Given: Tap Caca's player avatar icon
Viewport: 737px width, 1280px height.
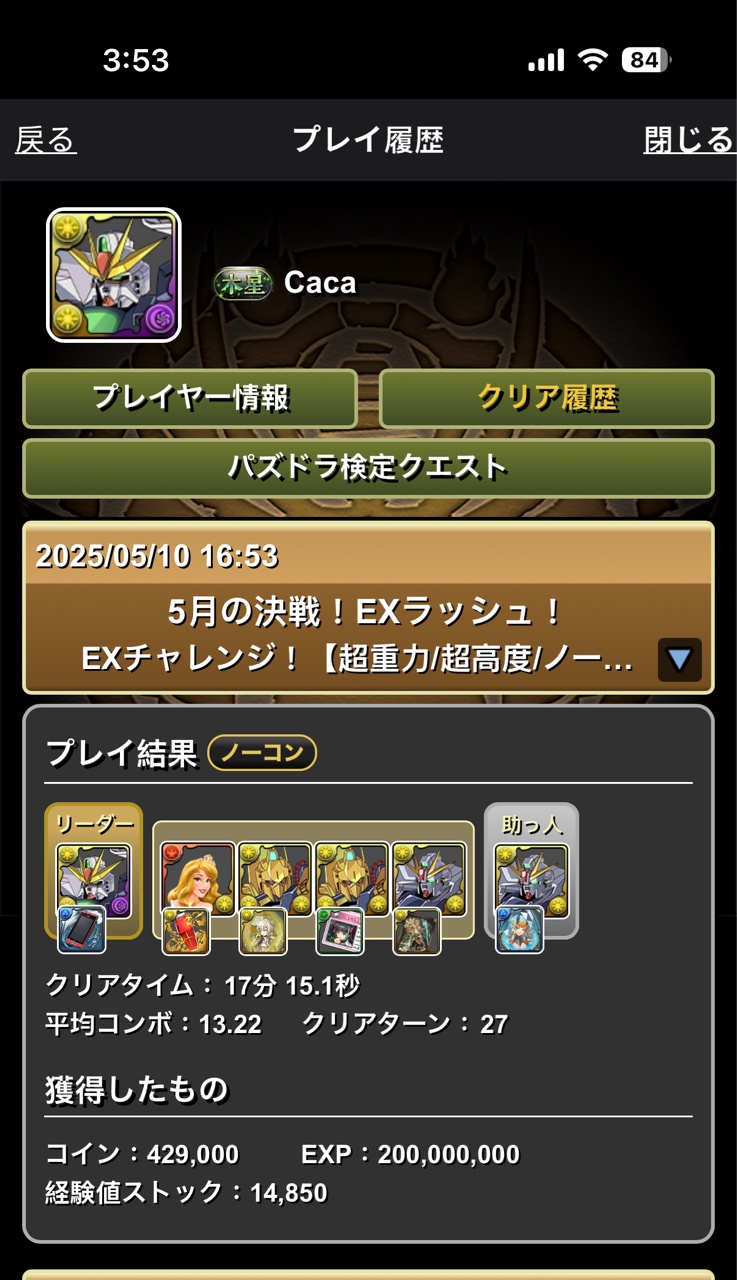Looking at the screenshot, I should pyautogui.click(x=114, y=275).
